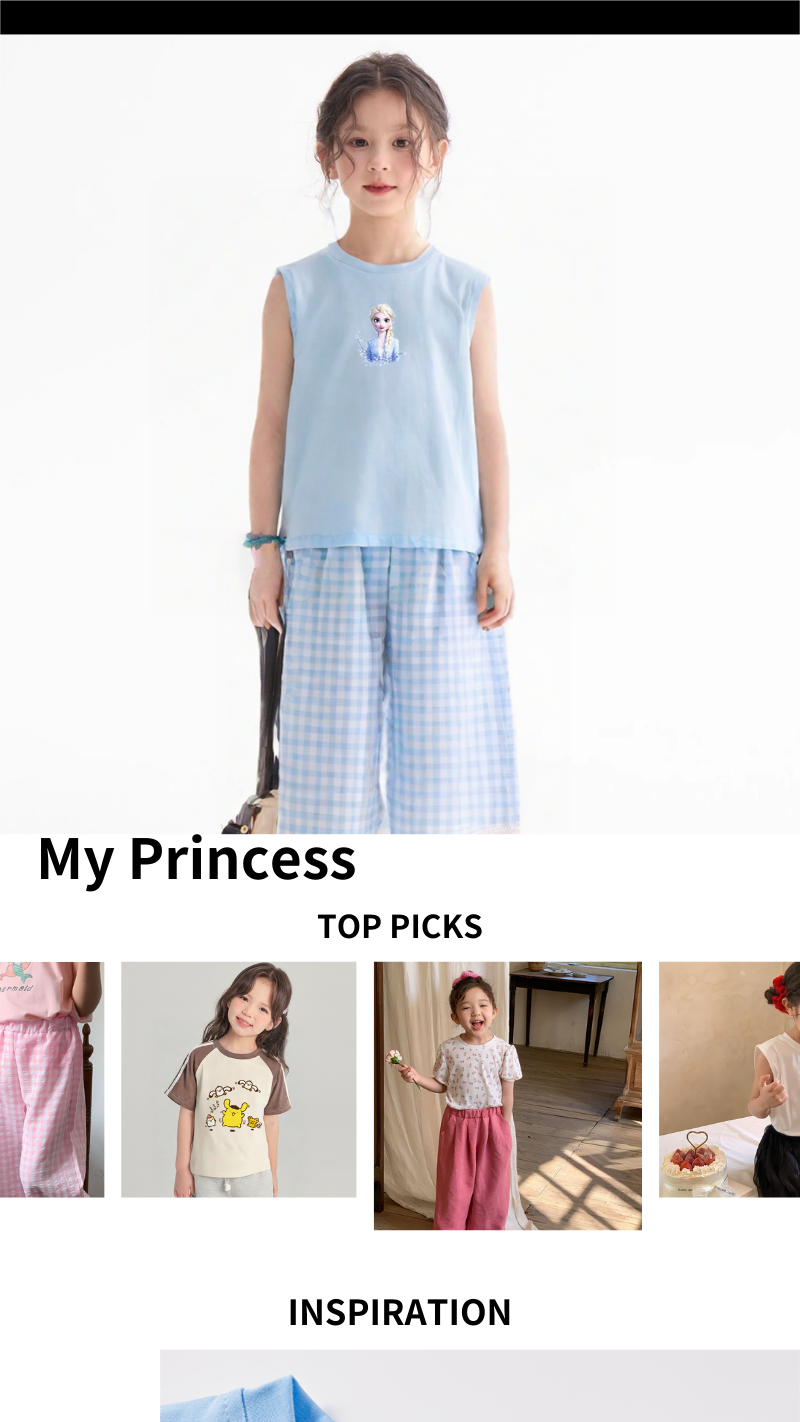This screenshot has width=800, height=1422.
Task: Open the blue sleeveless top hero banner
Action: (400, 434)
